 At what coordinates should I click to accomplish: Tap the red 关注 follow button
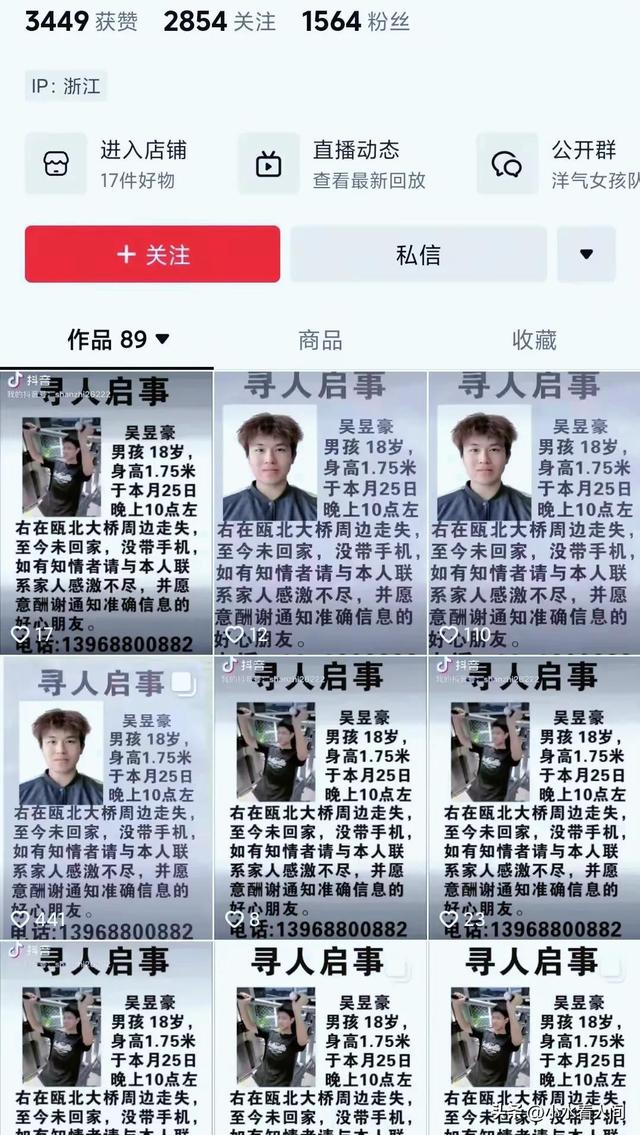(152, 254)
